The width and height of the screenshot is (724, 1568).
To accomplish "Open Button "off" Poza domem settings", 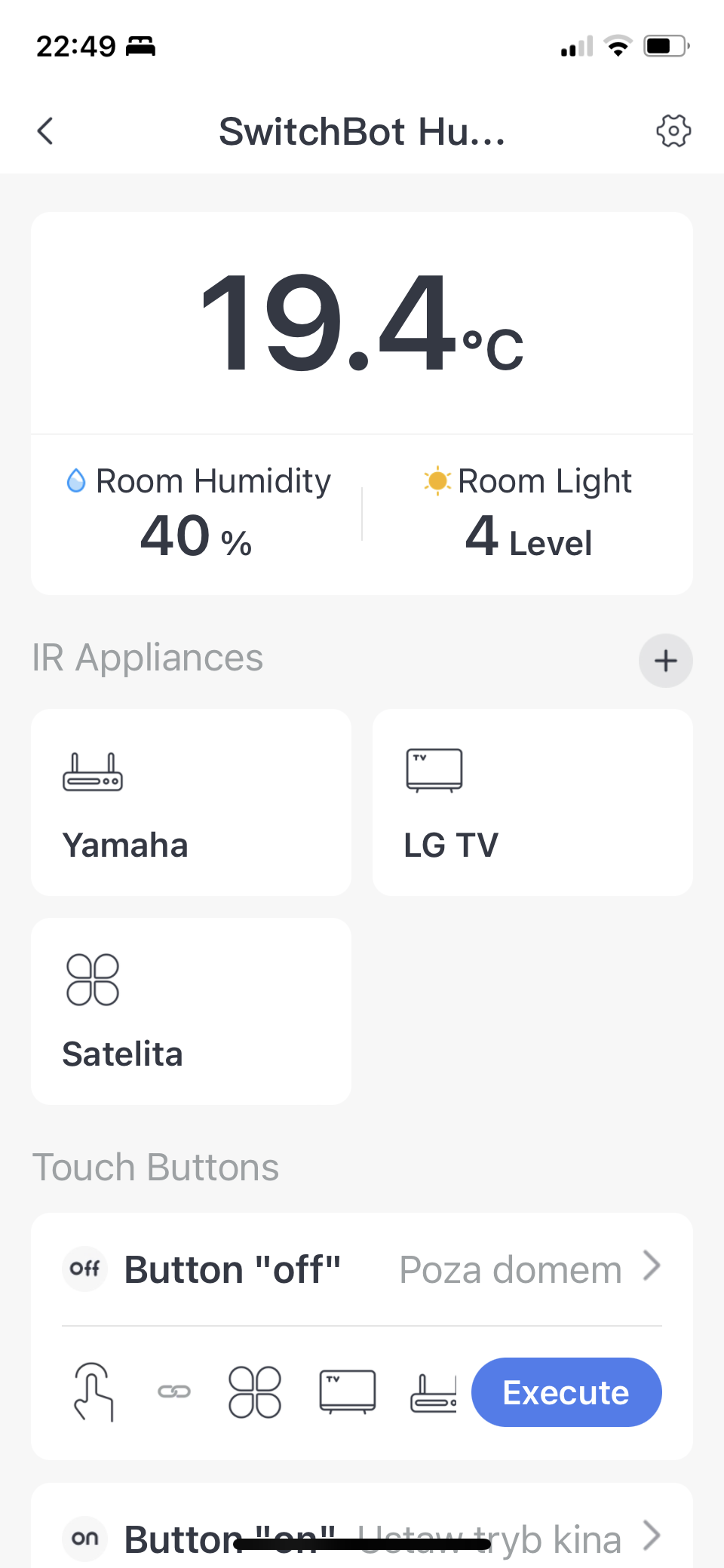I will [362, 1269].
